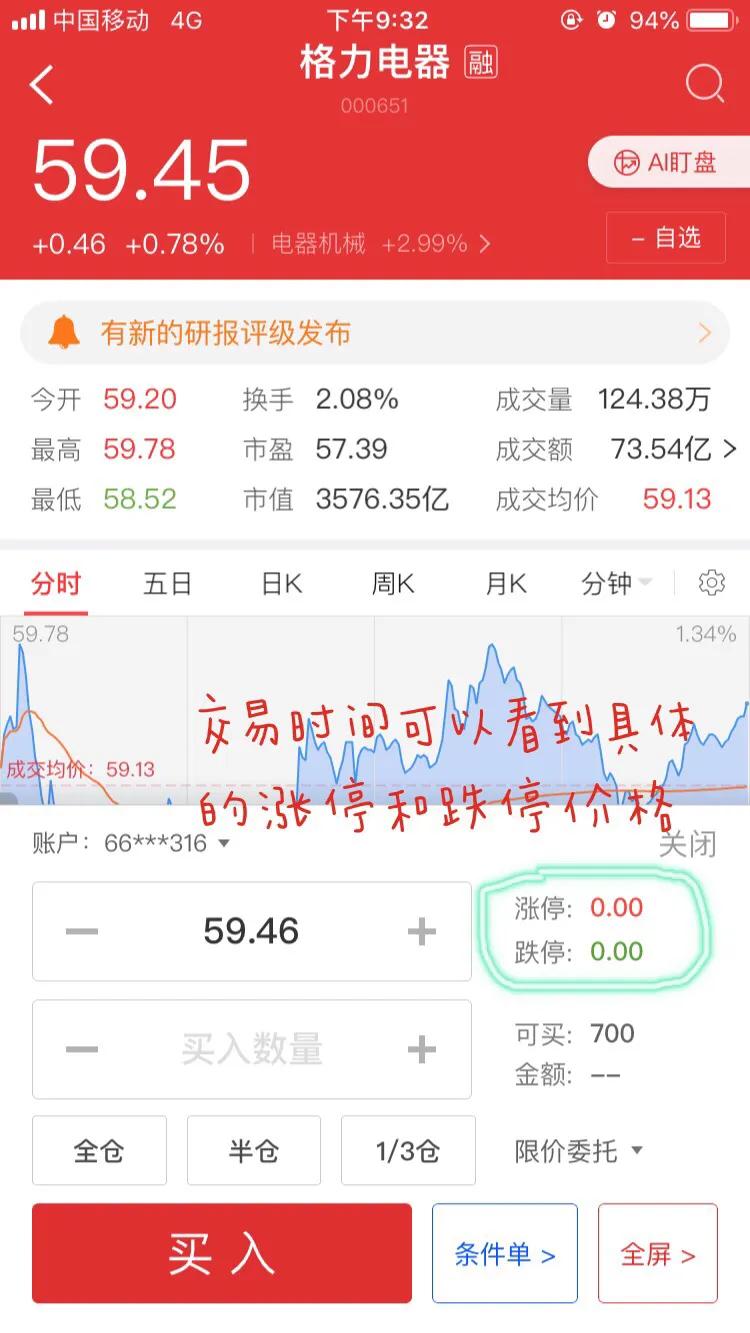
Task: Select the 1/3仓 position option
Action: tap(408, 1150)
